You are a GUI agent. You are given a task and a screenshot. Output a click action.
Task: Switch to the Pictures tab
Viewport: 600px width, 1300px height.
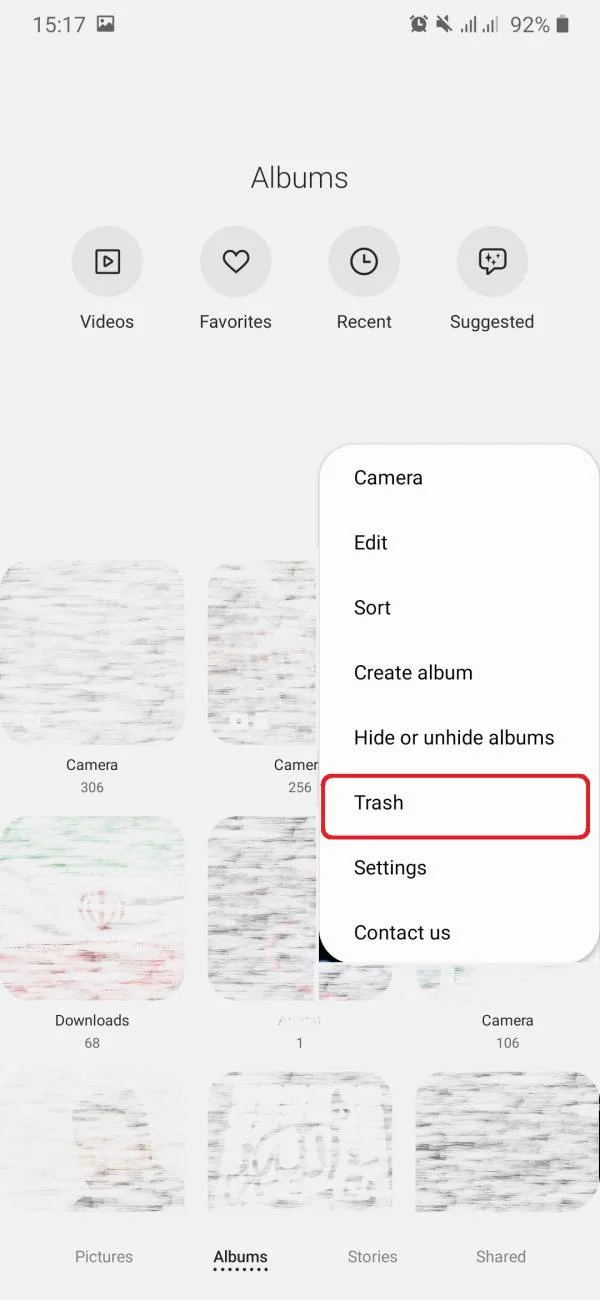click(x=104, y=1257)
